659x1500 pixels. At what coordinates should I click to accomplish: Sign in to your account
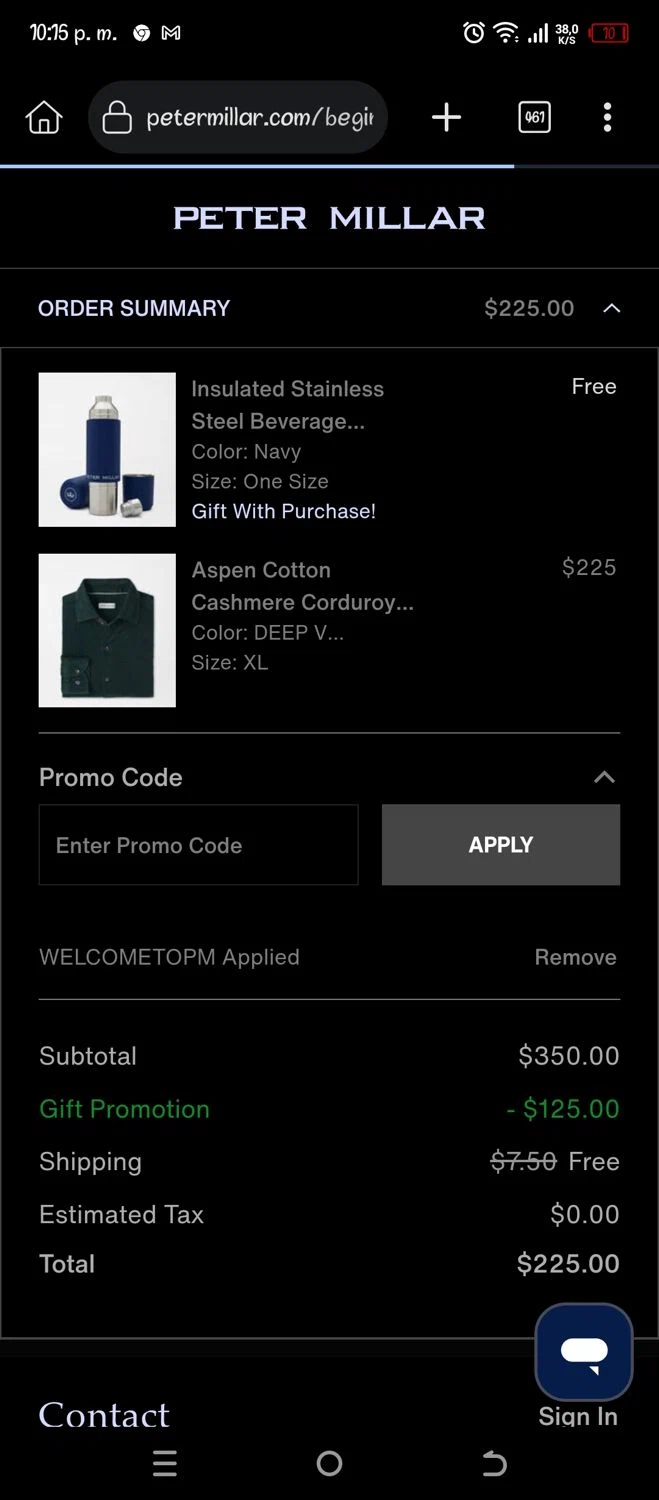(577, 1416)
